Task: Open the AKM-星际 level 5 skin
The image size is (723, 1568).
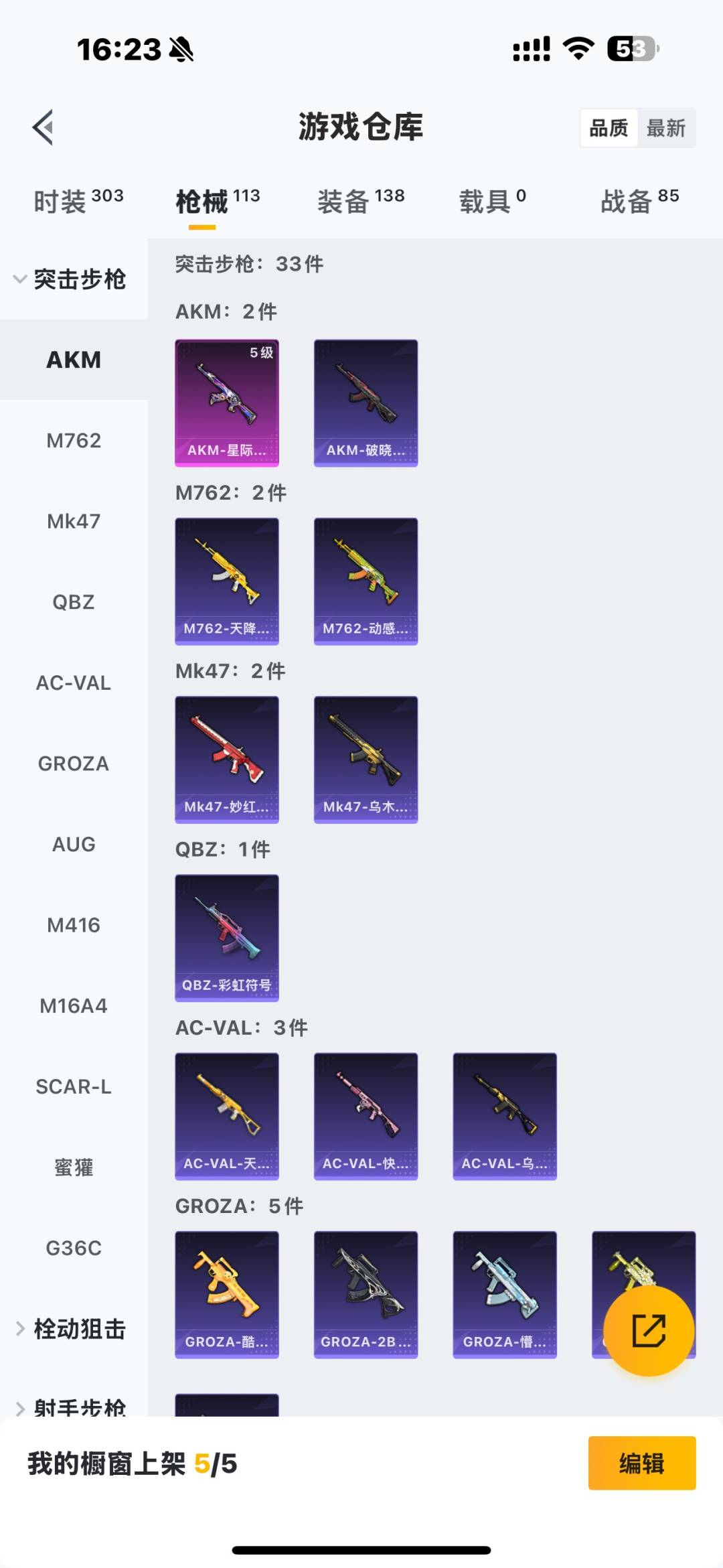Action: coord(227,403)
